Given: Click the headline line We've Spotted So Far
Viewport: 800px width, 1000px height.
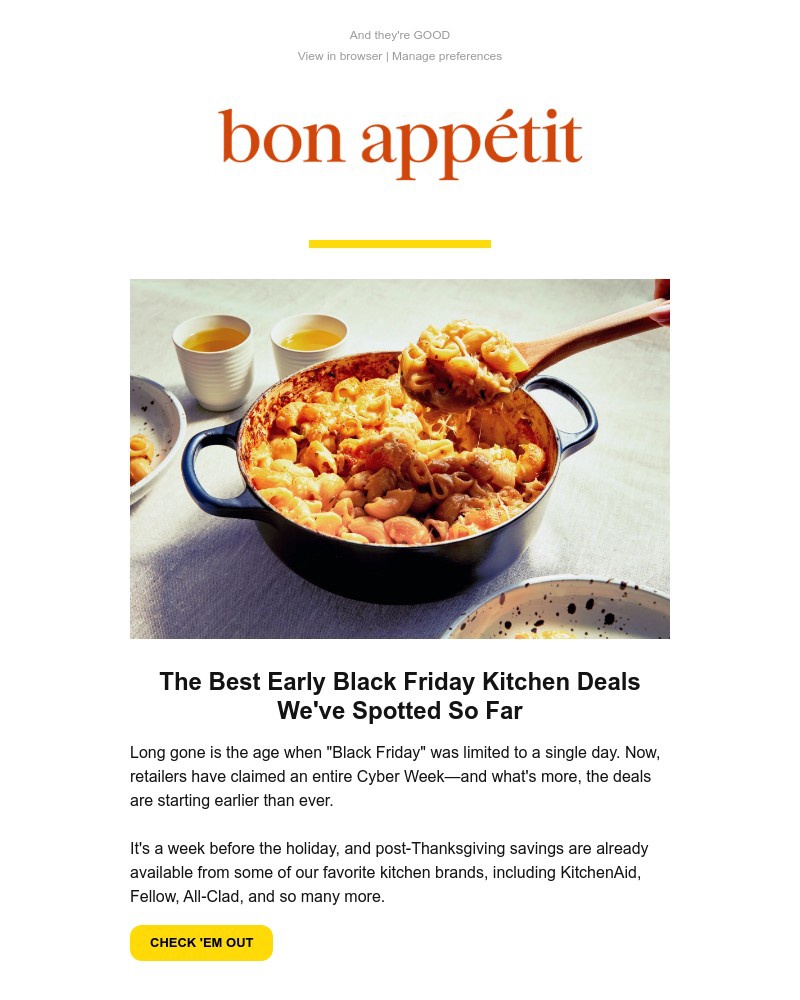Looking at the screenshot, I should tap(400, 711).
